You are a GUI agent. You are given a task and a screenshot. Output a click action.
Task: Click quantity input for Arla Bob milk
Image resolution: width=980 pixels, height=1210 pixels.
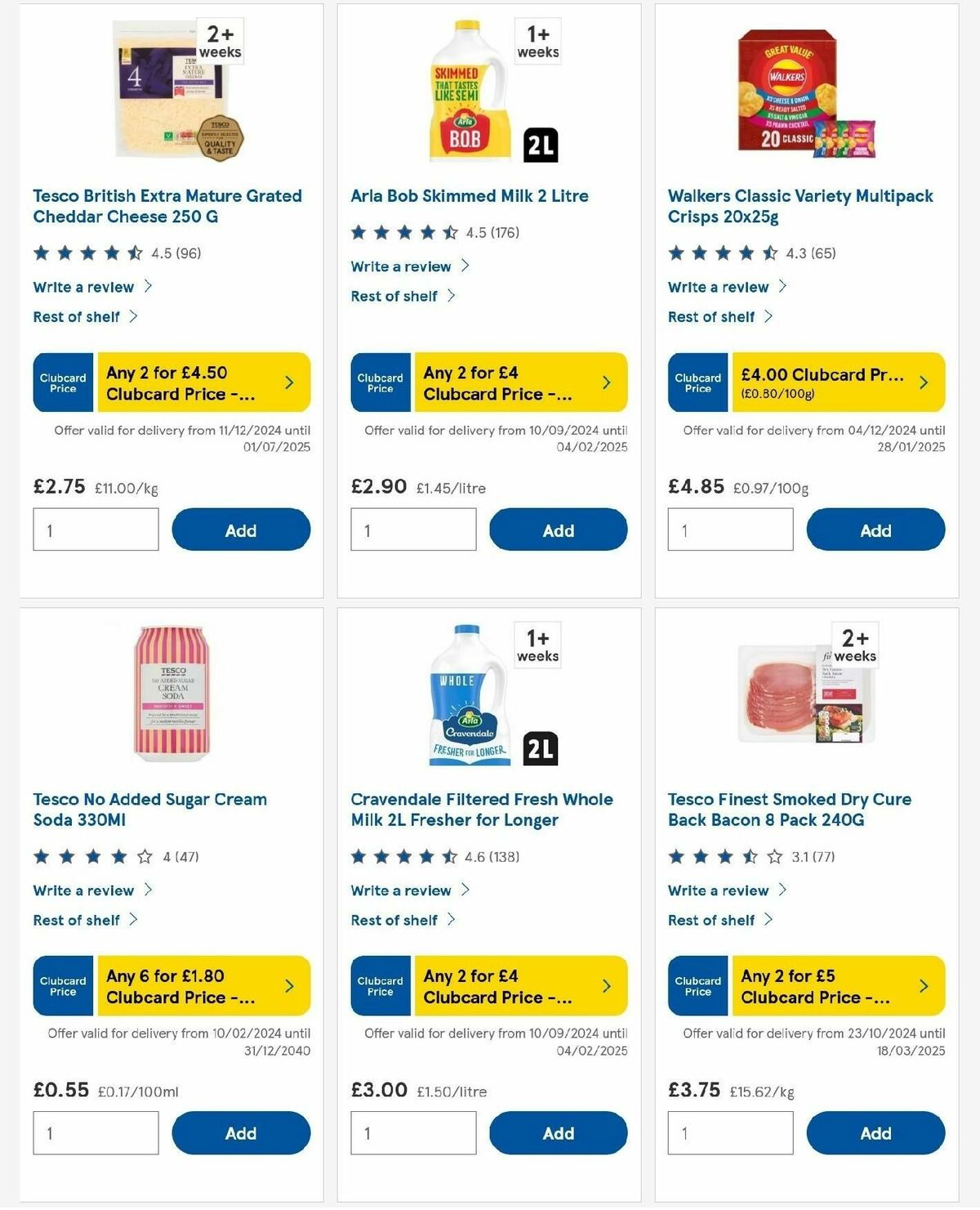tap(412, 529)
